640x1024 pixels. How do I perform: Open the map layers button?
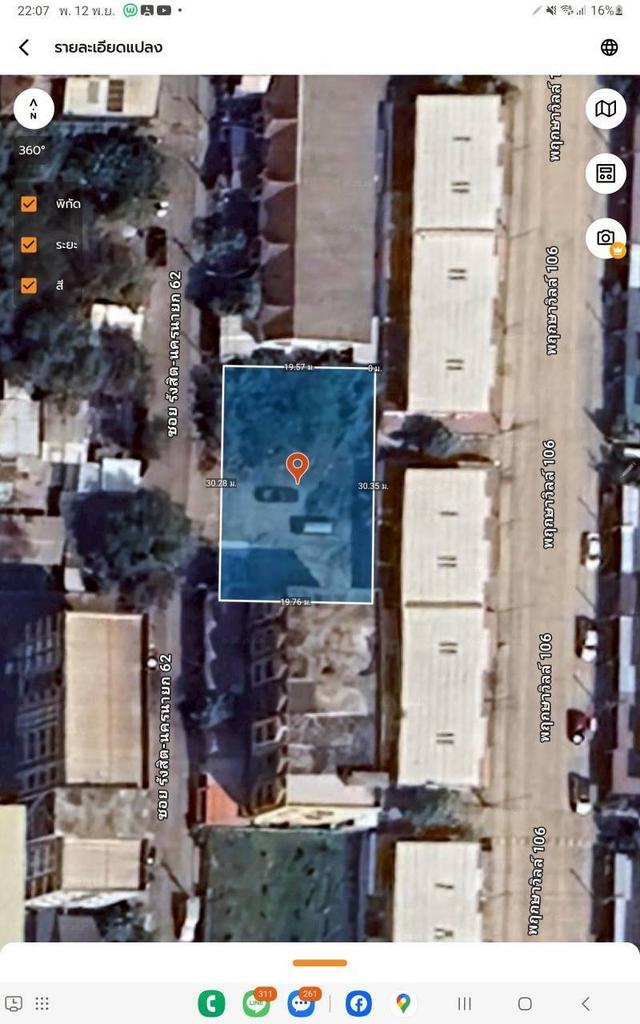point(605,109)
